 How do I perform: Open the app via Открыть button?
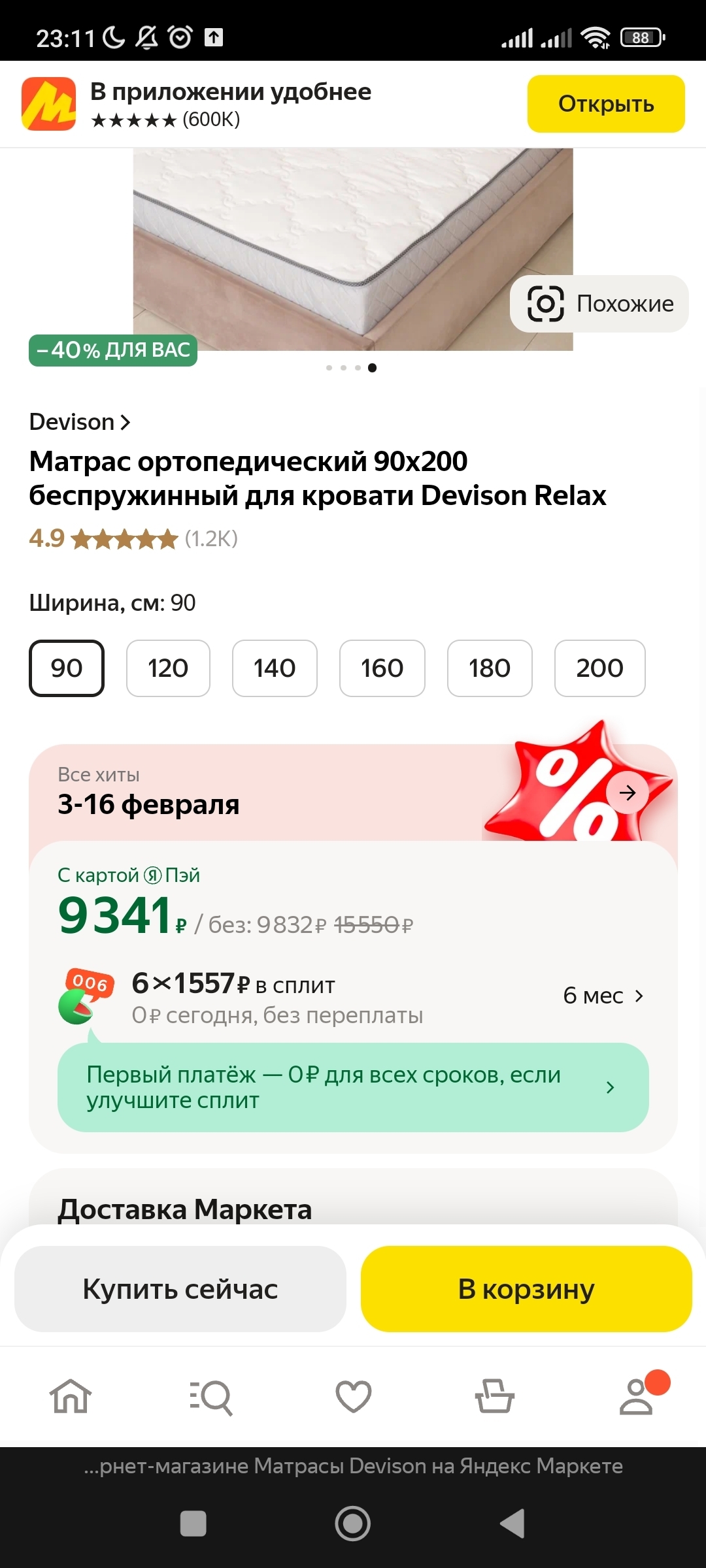pyautogui.click(x=605, y=104)
